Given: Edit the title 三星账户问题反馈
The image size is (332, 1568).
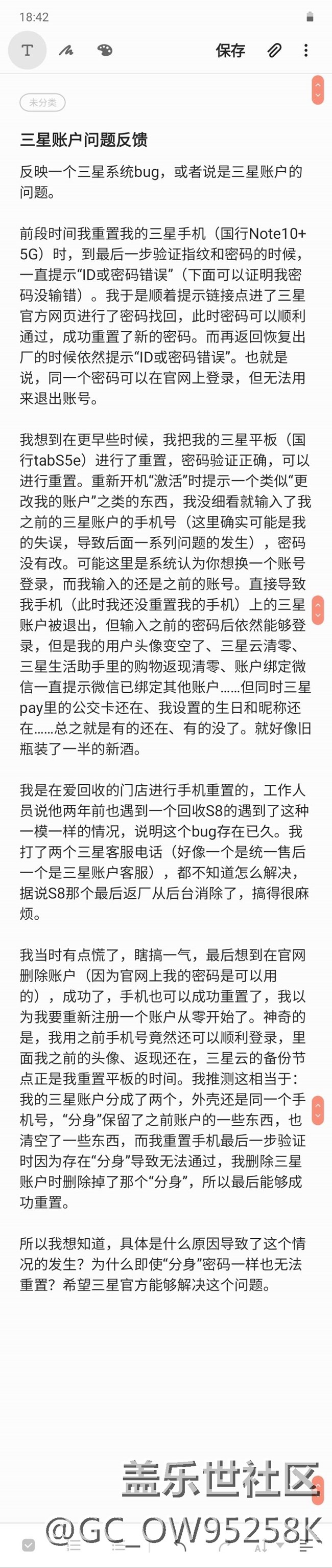Looking at the screenshot, I should click(x=84, y=140).
